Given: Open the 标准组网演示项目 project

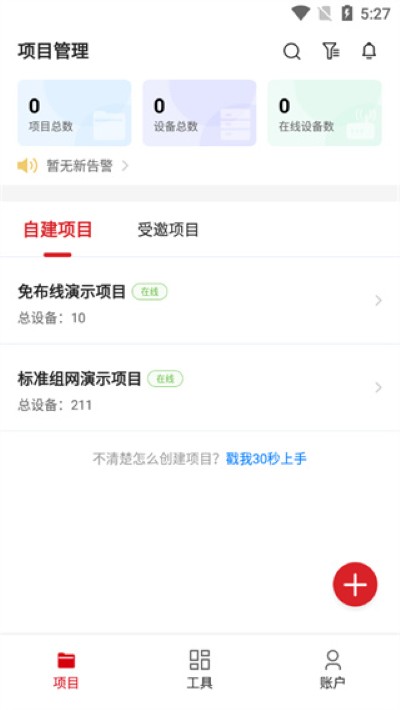Looking at the screenshot, I should pos(200,388).
